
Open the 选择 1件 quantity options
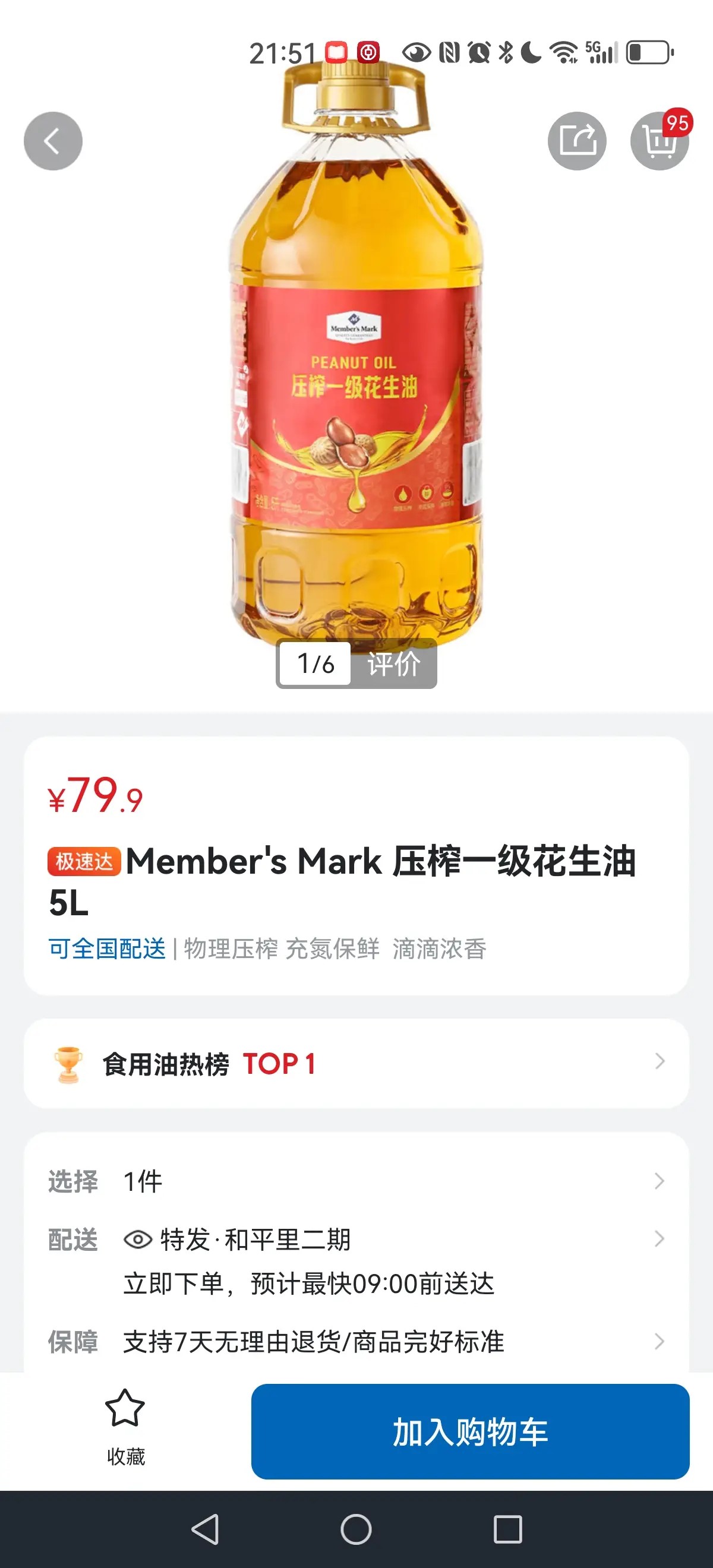click(356, 1181)
